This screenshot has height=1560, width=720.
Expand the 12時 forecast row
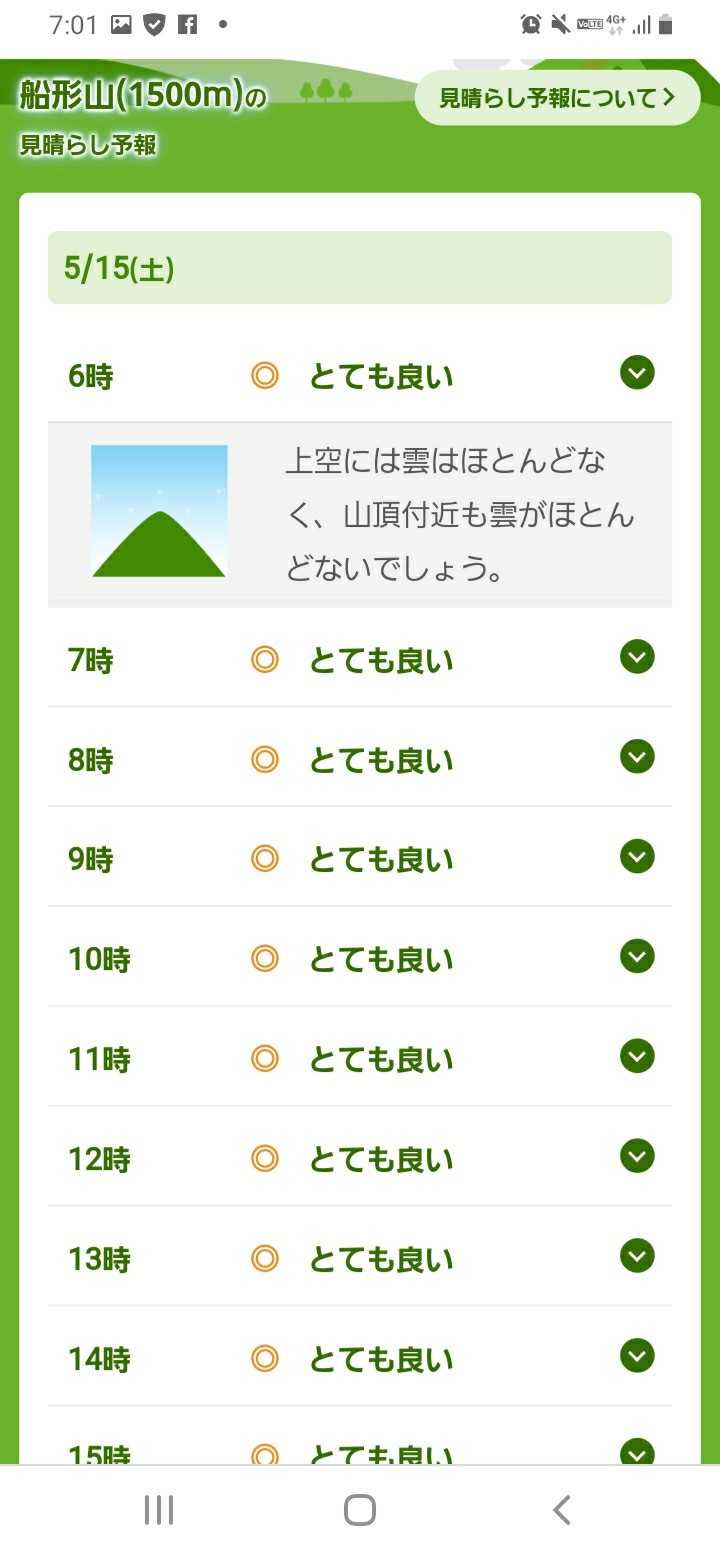637,1157
